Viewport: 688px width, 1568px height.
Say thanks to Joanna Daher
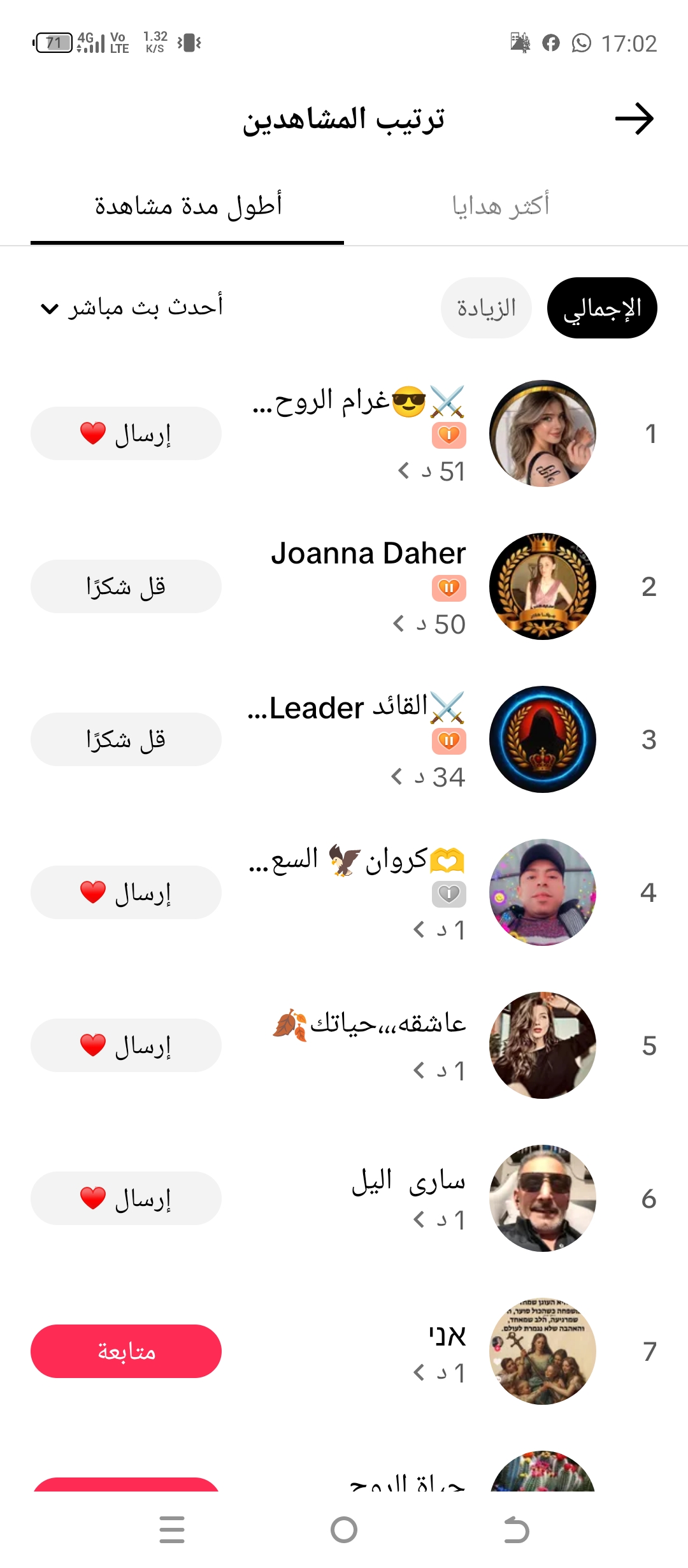tap(126, 586)
